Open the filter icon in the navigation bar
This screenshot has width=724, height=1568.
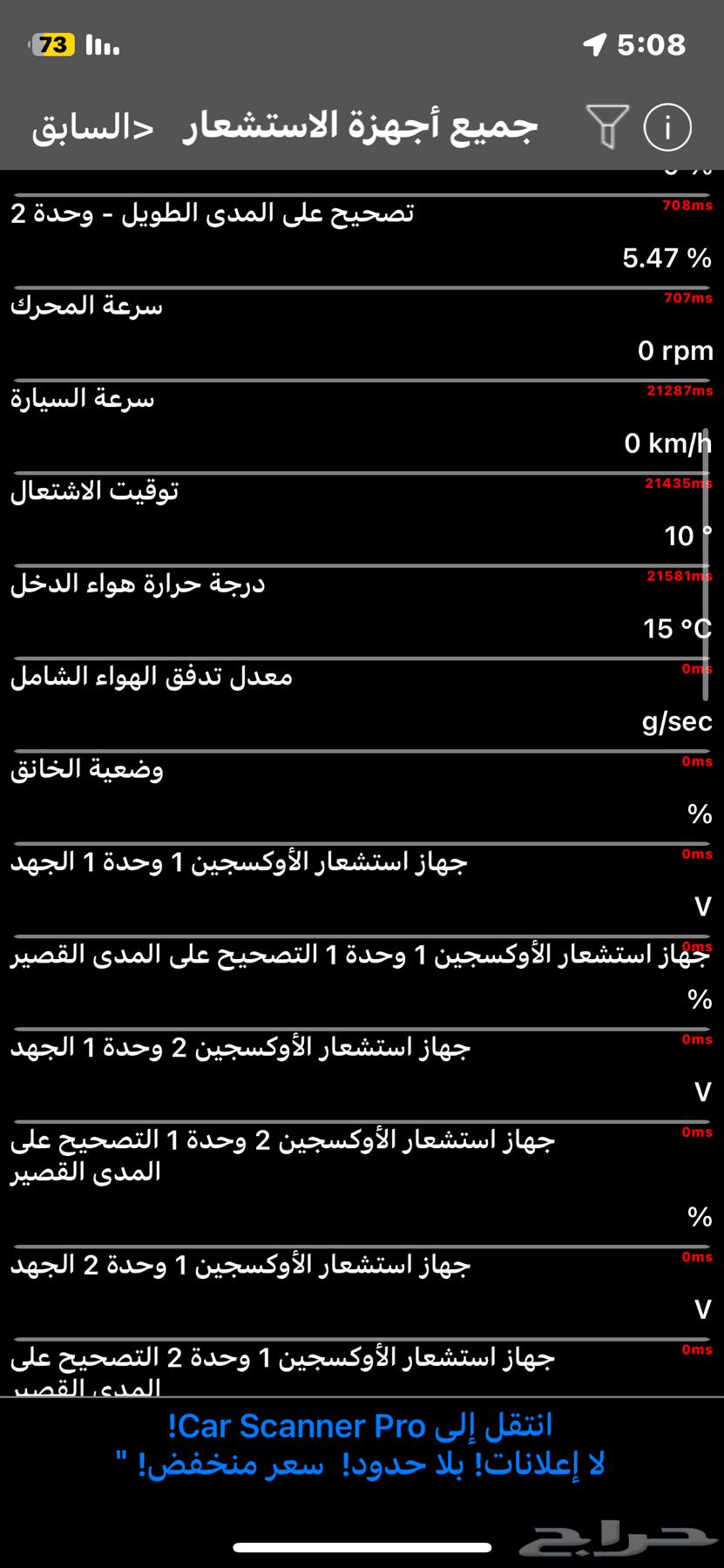608,125
